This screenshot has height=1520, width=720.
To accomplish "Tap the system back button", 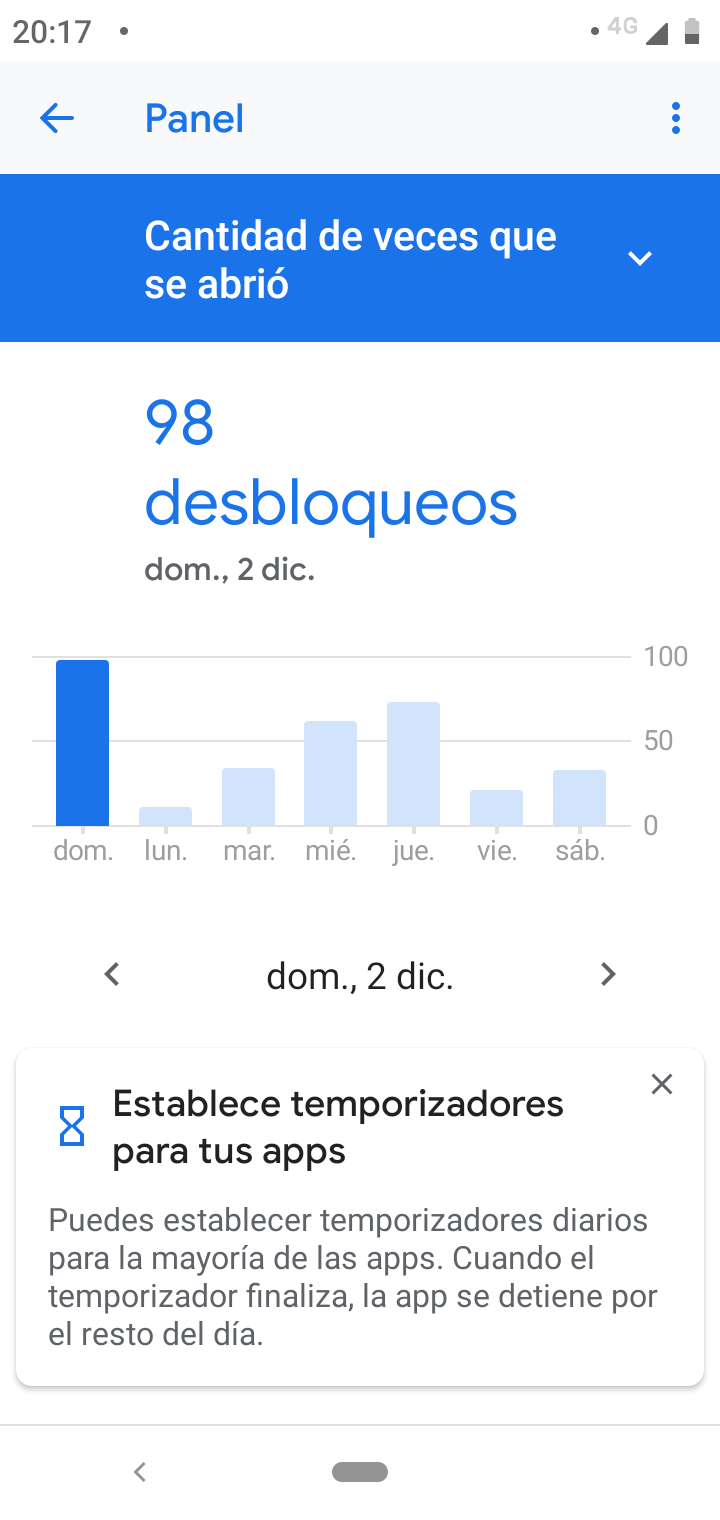I will [140, 1471].
